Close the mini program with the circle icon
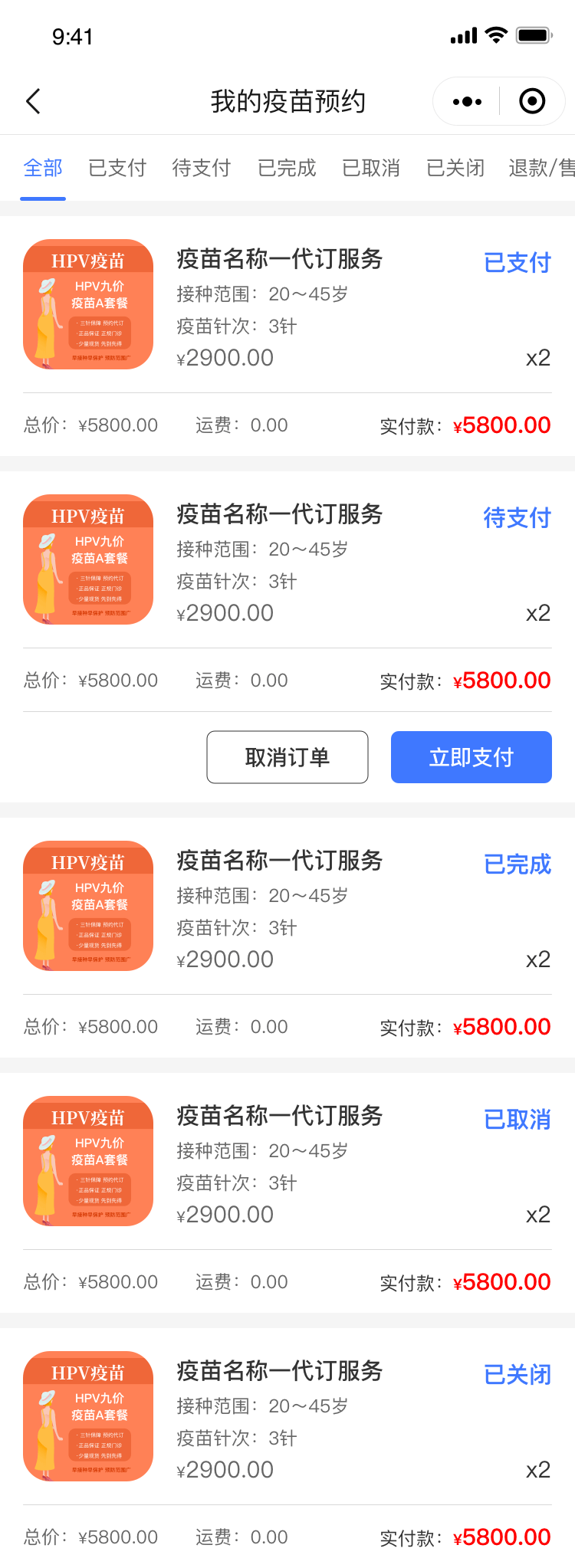The image size is (575, 1568). (x=532, y=101)
